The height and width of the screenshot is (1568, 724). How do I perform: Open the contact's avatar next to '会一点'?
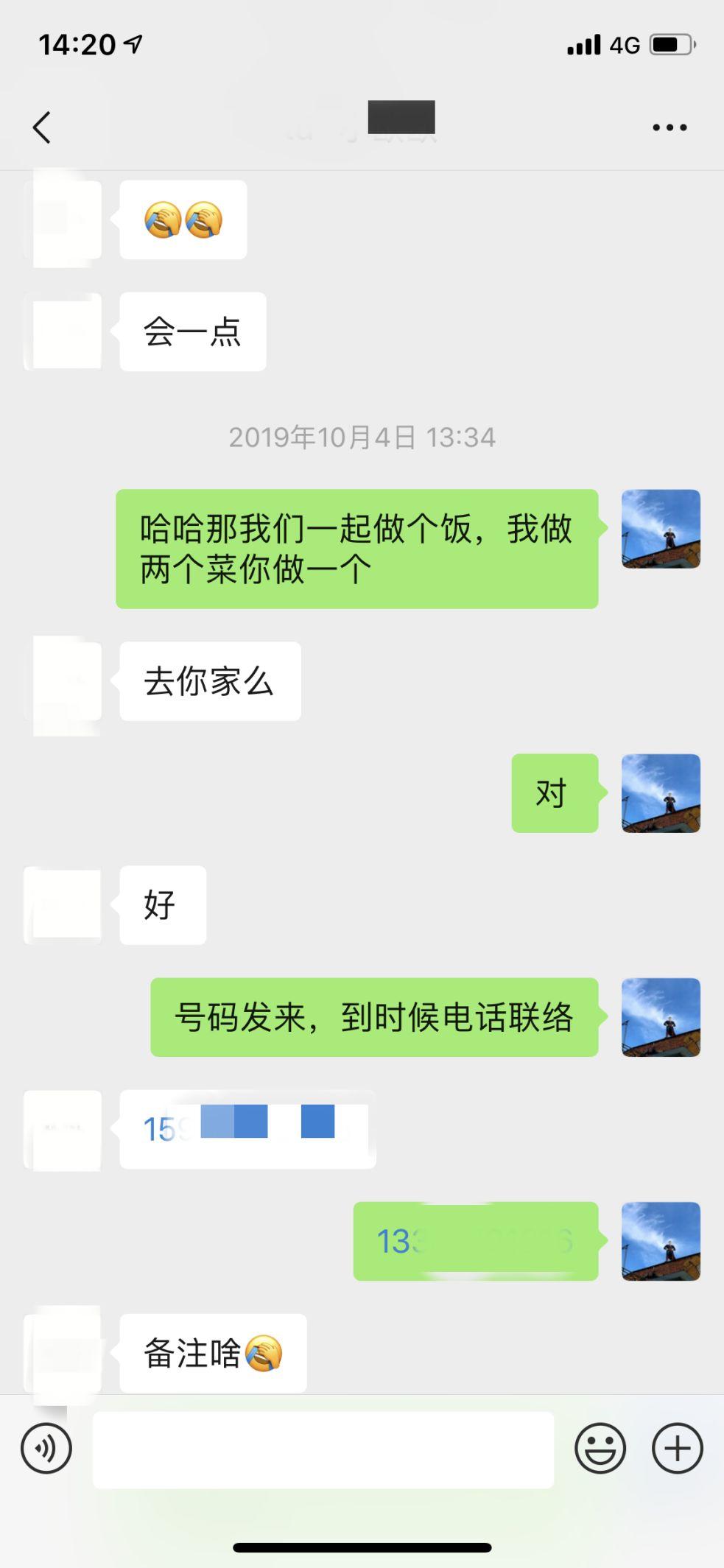[x=64, y=331]
